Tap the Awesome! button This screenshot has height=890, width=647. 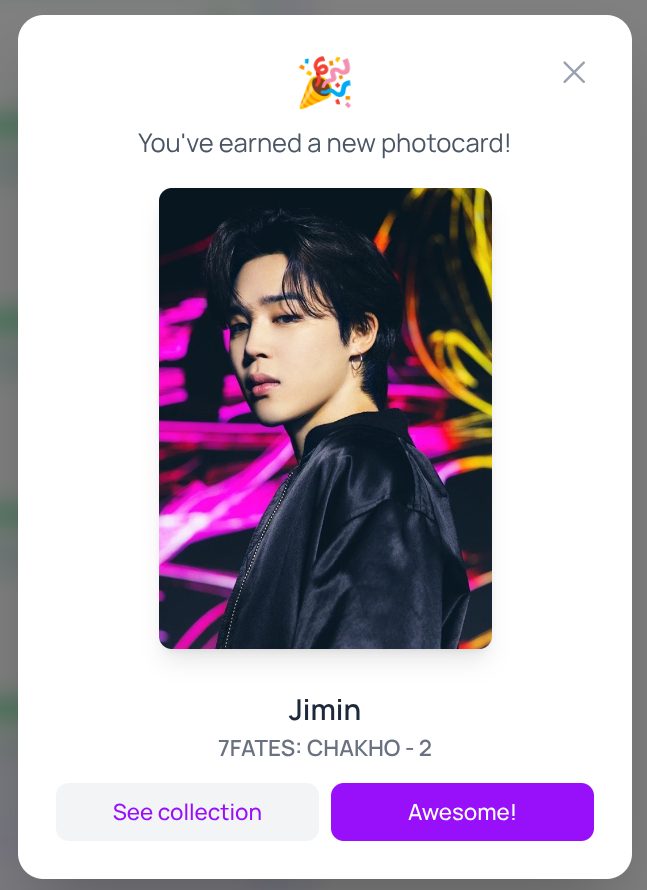[462, 812]
